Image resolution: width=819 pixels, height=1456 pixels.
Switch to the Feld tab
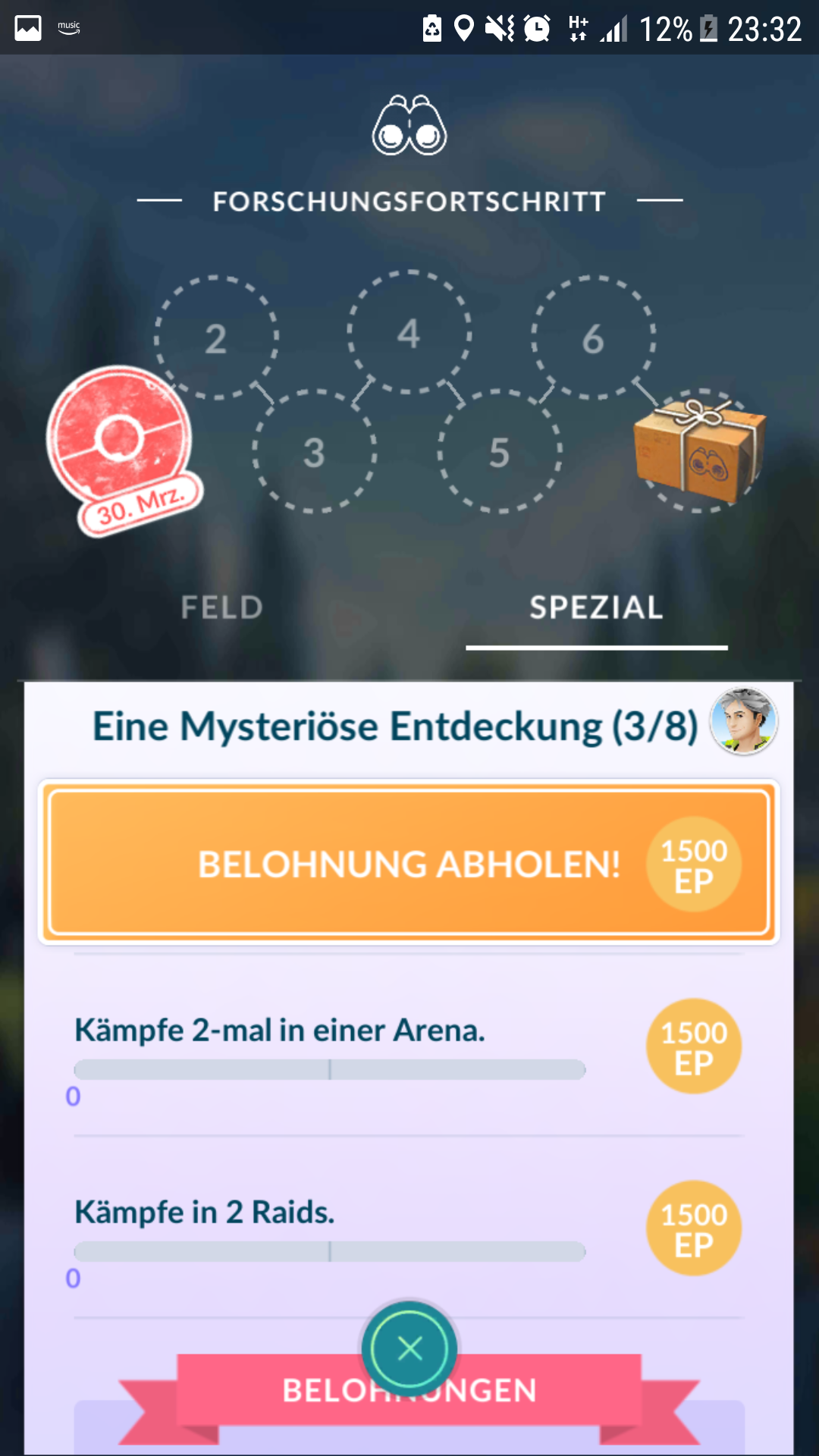221,607
